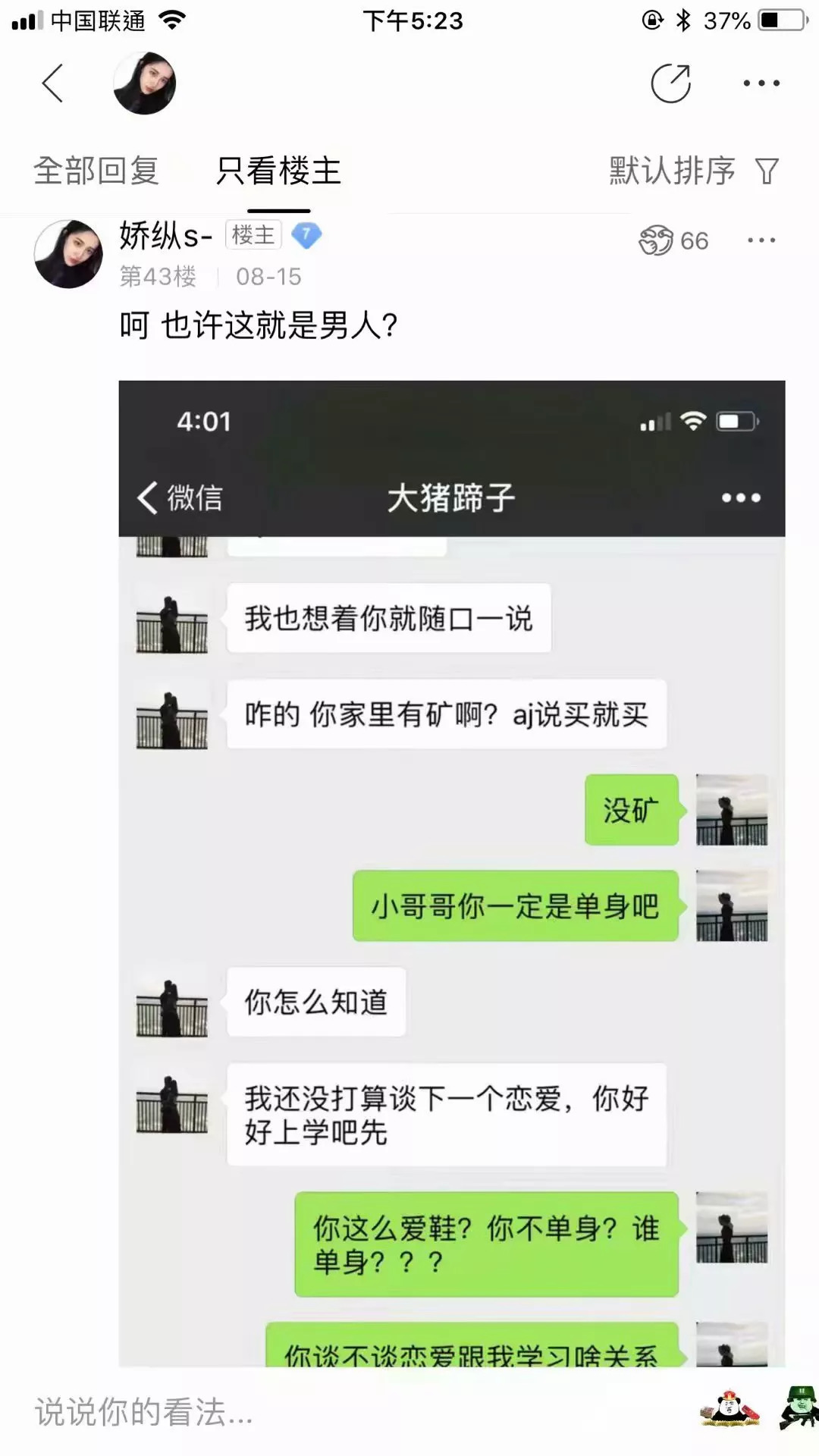This screenshot has height=1456, width=819.
Task: Select the 只看楼主 tab
Action: (x=278, y=171)
